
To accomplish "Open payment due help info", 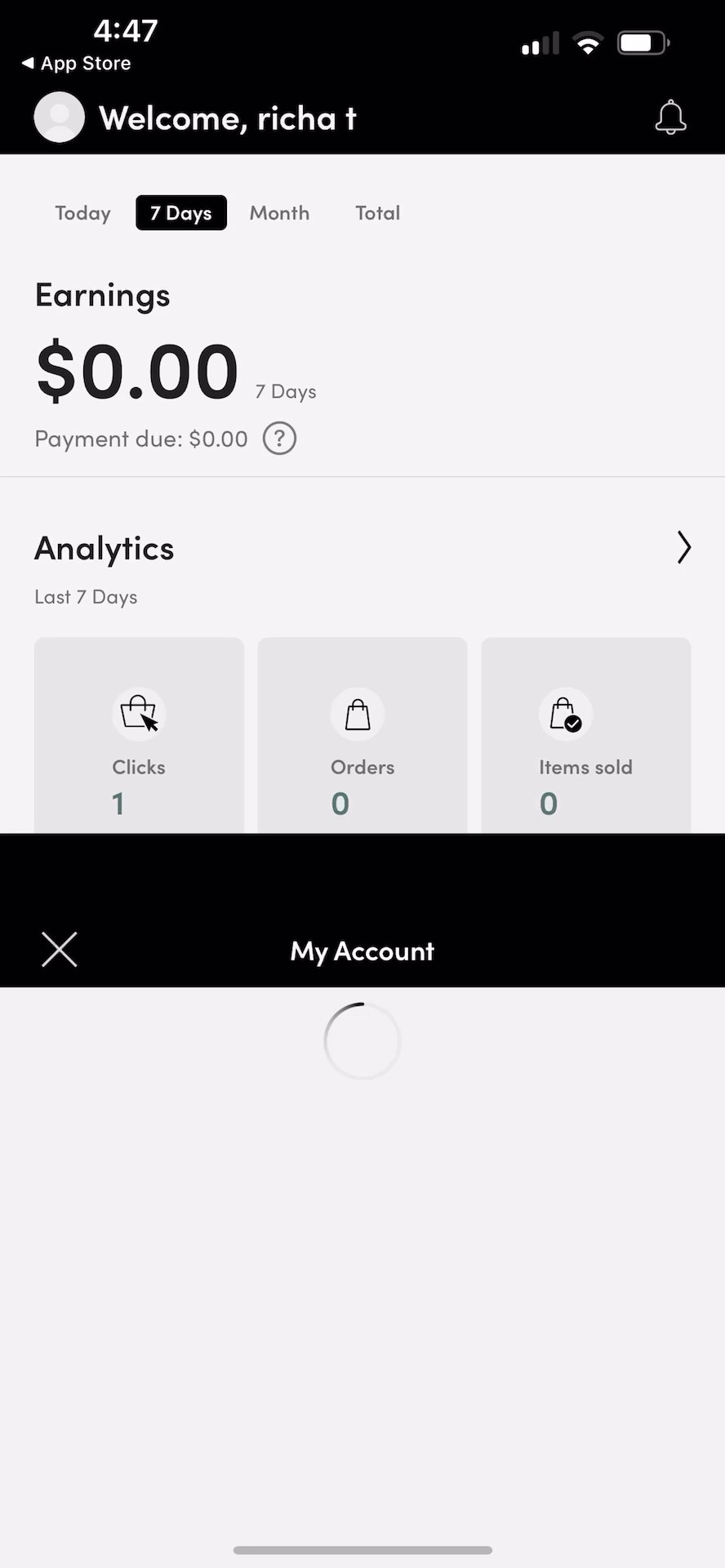I will tap(279, 439).
